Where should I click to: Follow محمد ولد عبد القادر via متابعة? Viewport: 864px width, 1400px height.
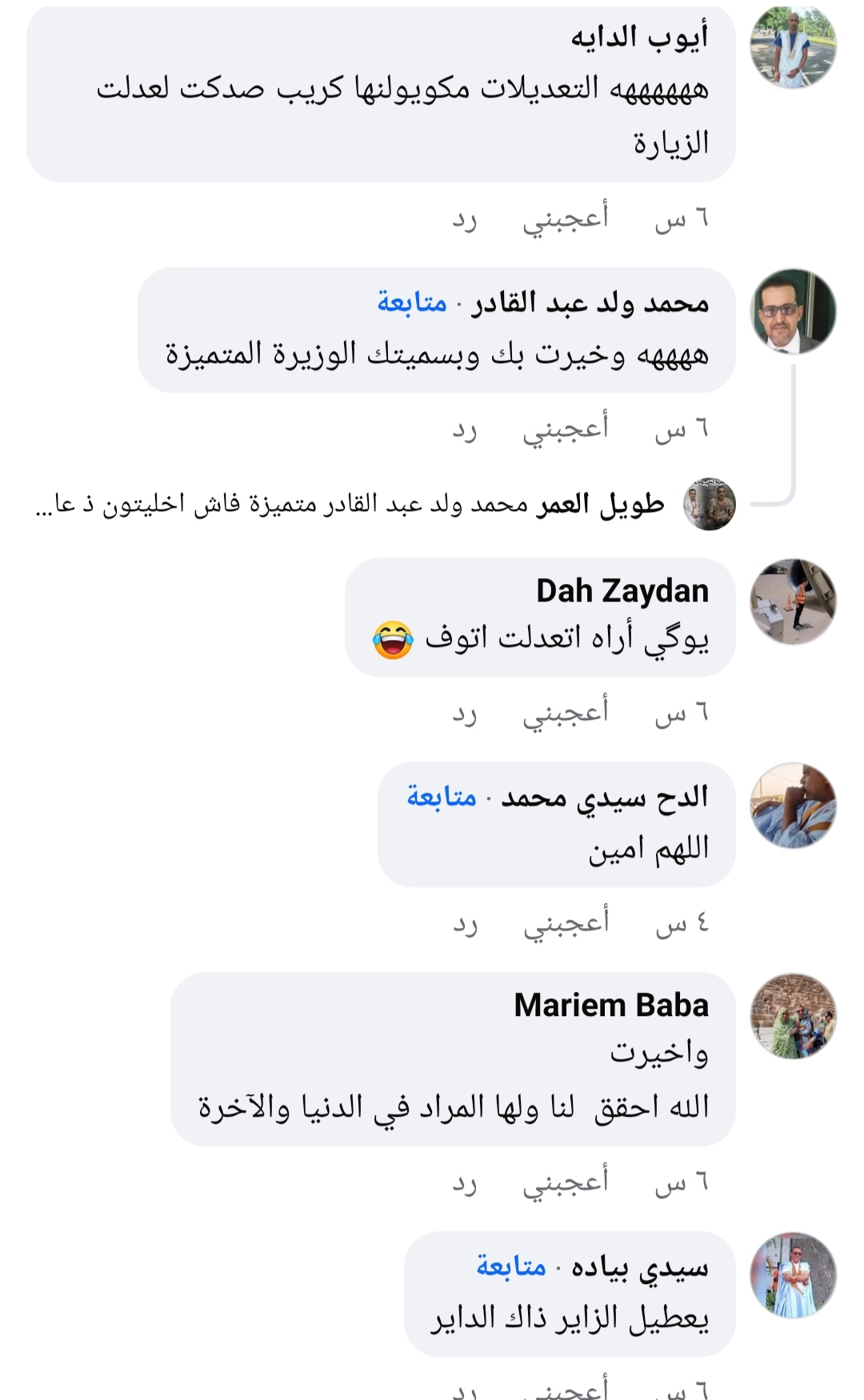[x=412, y=302]
